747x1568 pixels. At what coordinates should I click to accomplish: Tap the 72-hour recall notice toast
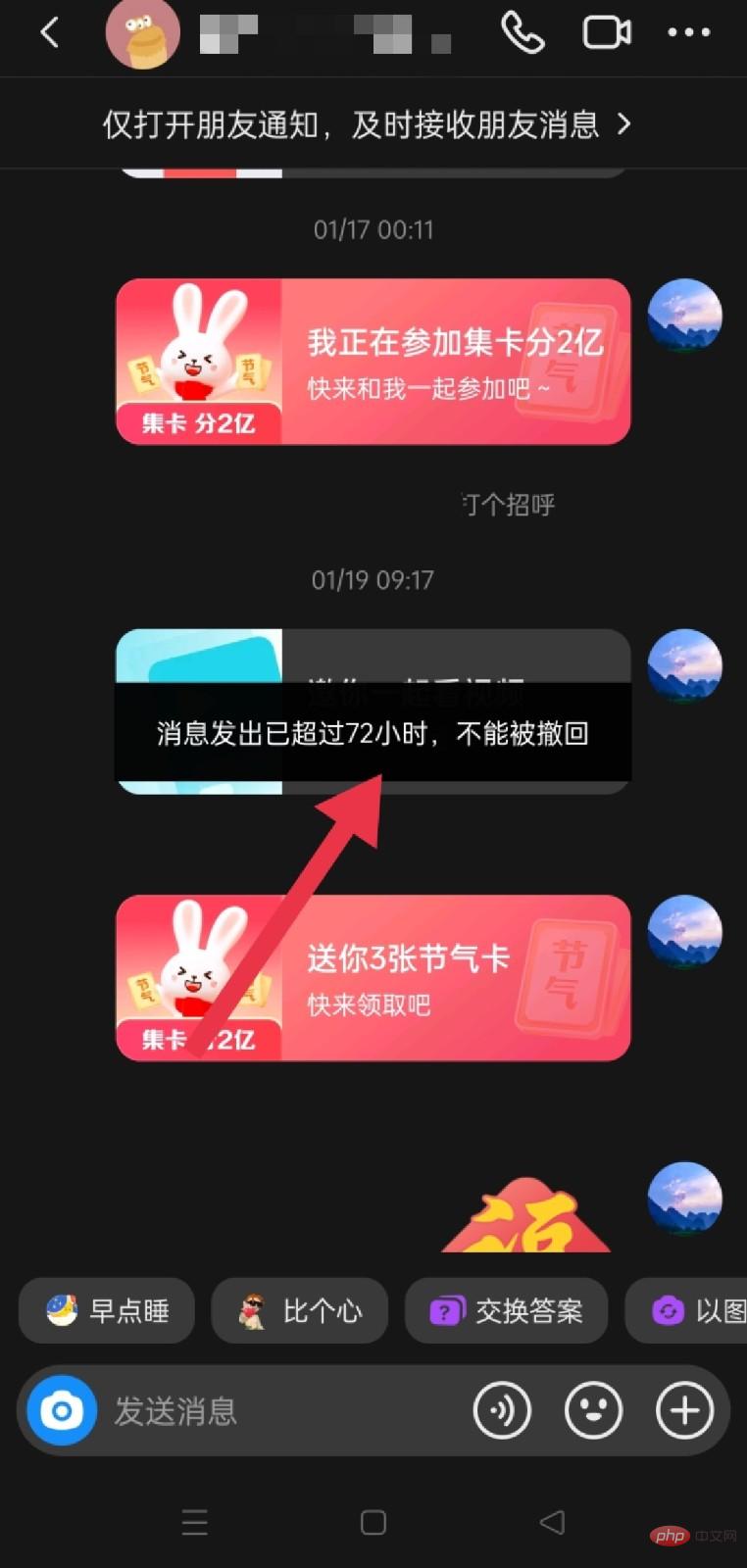tap(373, 734)
